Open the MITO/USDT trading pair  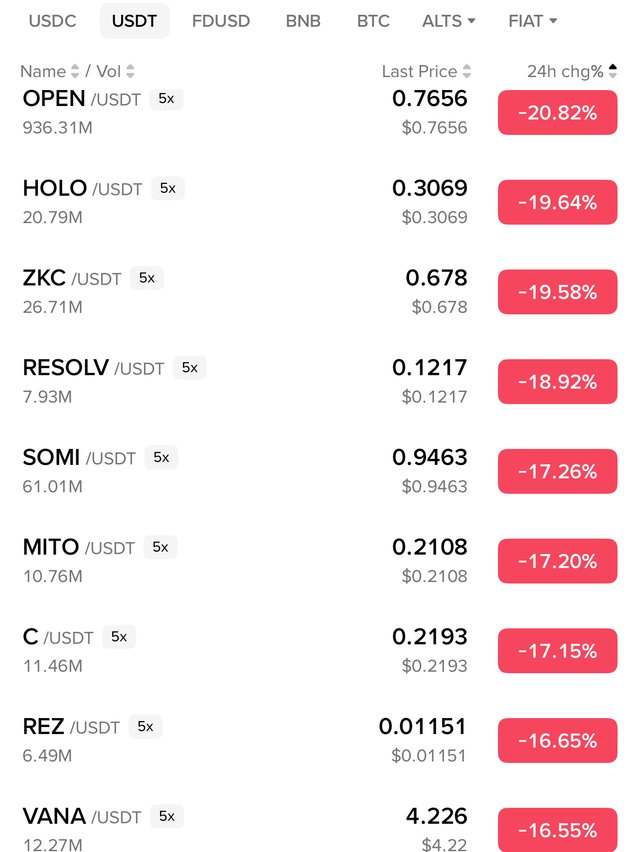(51, 547)
